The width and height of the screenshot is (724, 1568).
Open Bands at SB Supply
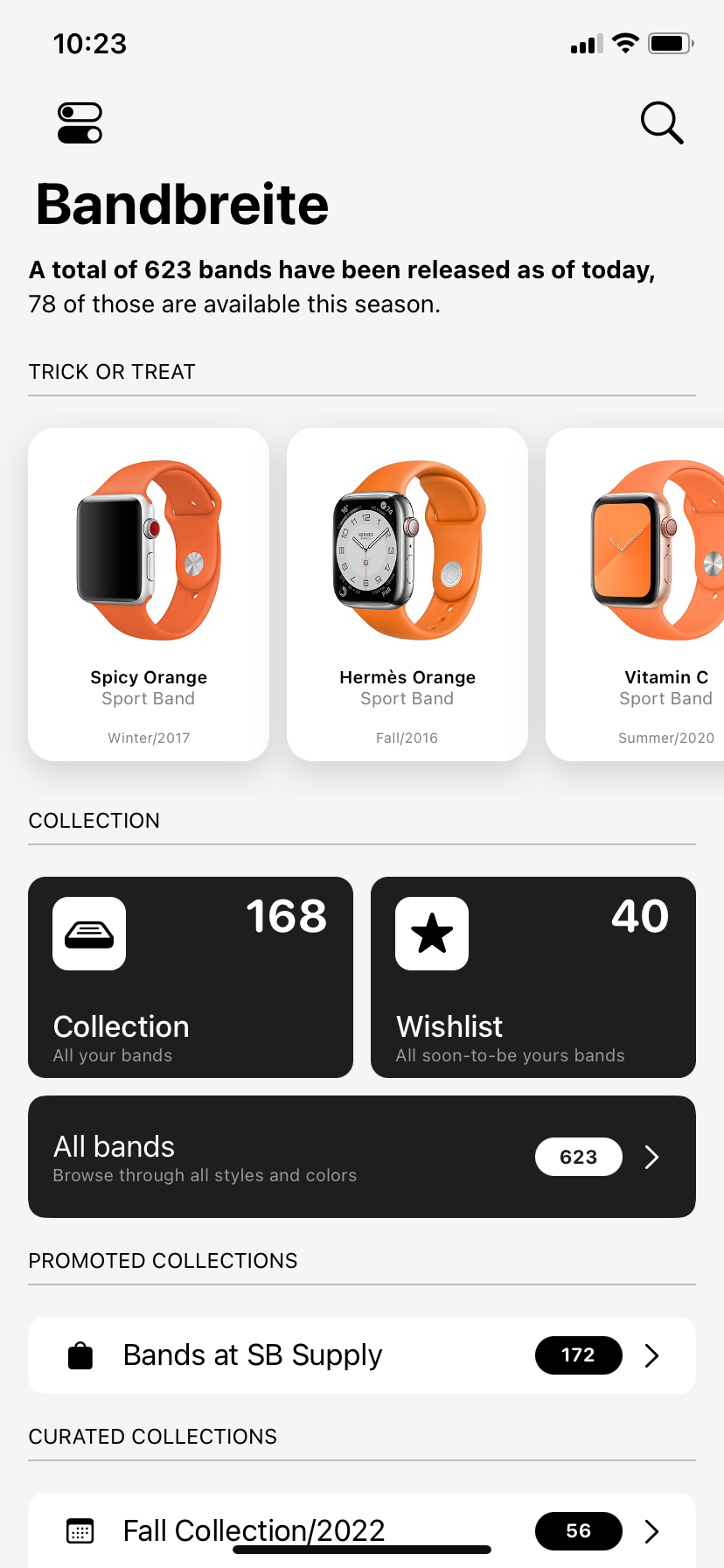click(x=362, y=1355)
